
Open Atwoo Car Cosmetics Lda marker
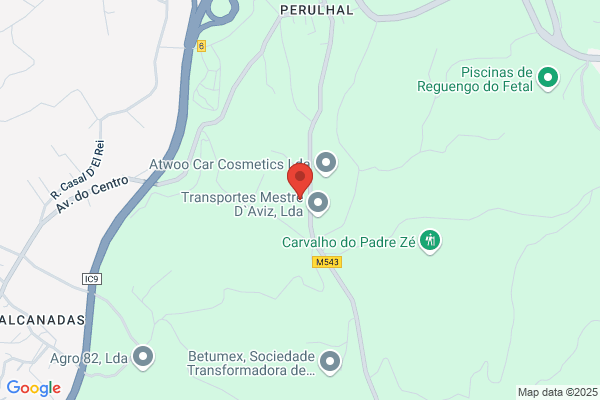point(326,163)
